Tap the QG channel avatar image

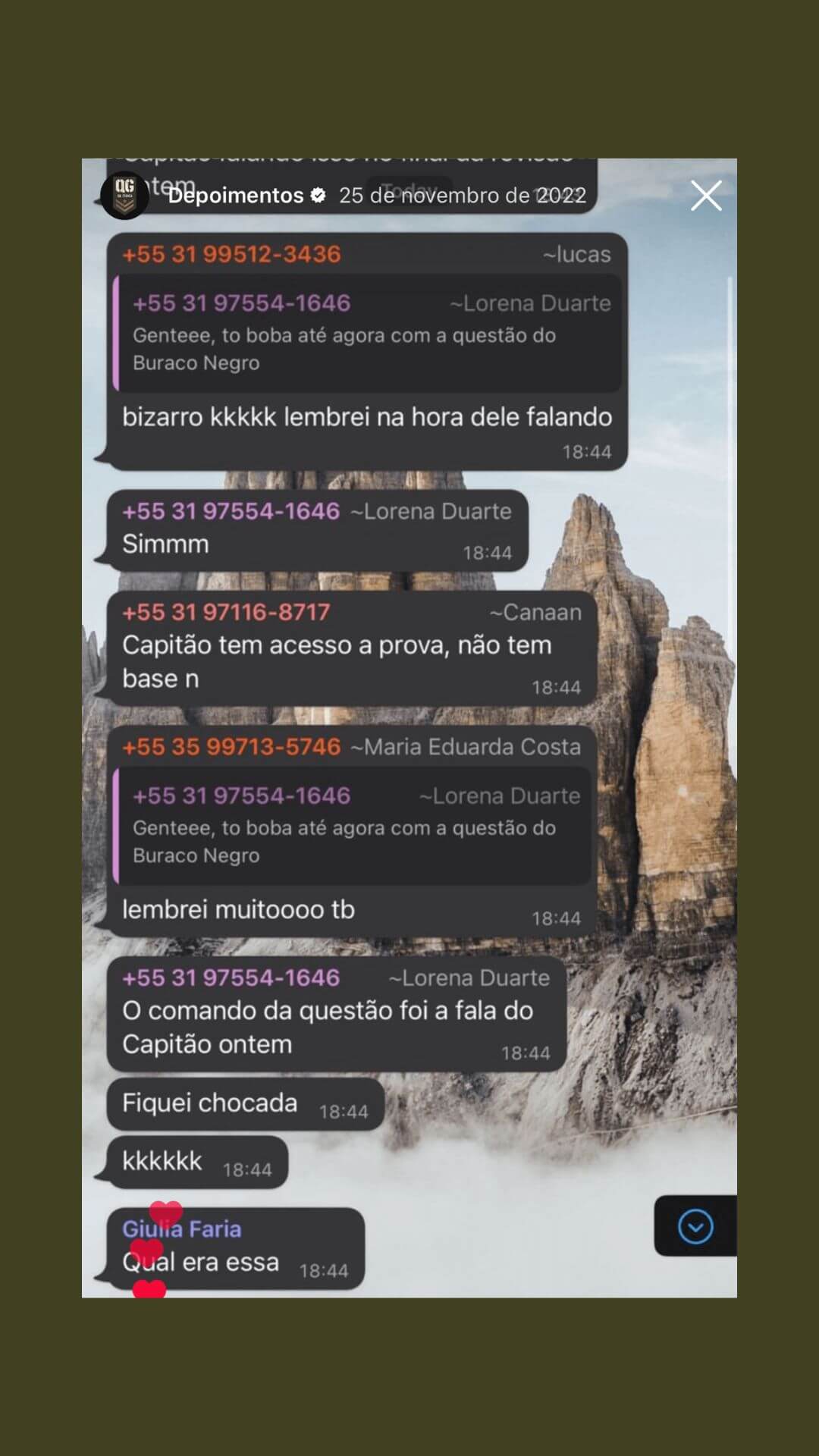[x=126, y=196]
